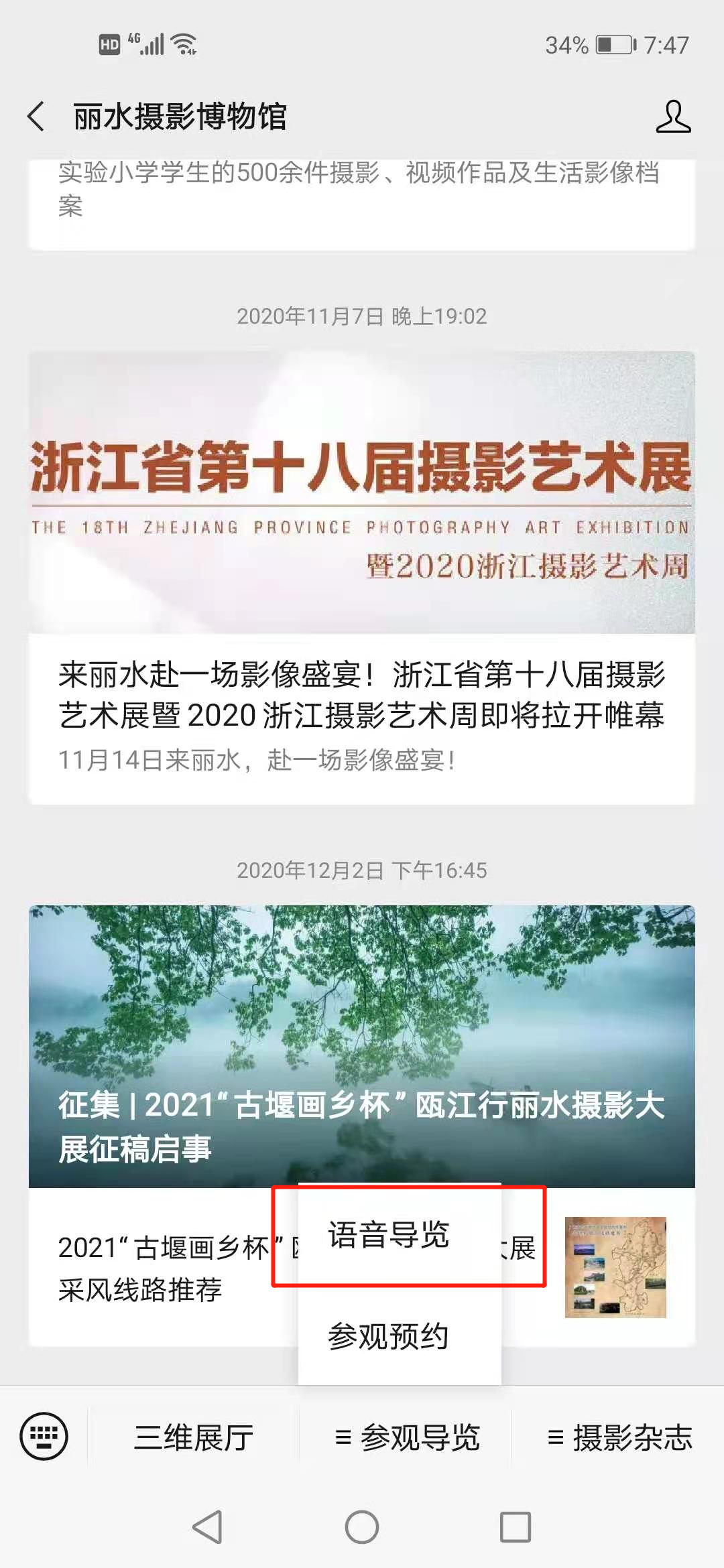Open 浙江省第十八届摄影艺术展 article card
This screenshot has width=724, height=1568.
[x=362, y=576]
